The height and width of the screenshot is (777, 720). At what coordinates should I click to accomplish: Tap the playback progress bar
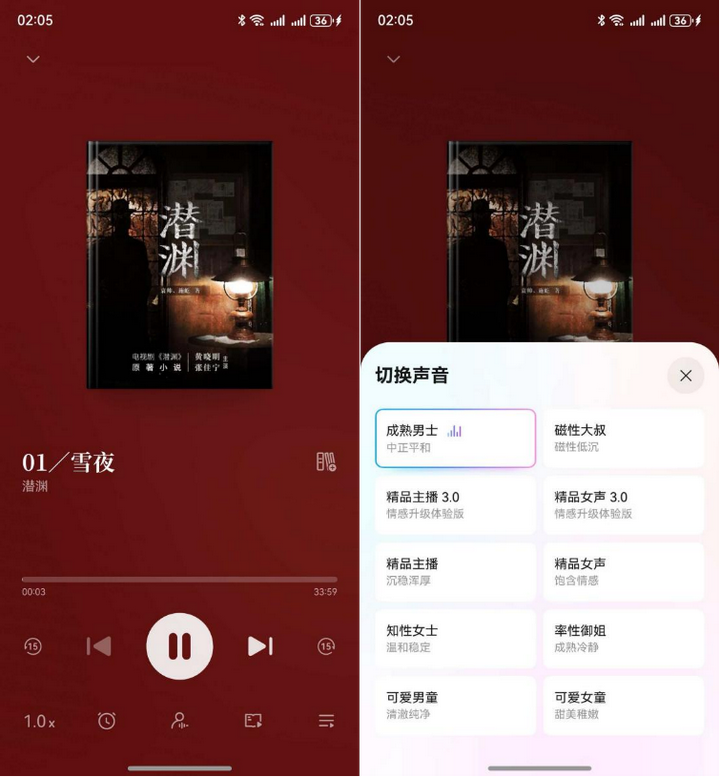click(x=179, y=579)
